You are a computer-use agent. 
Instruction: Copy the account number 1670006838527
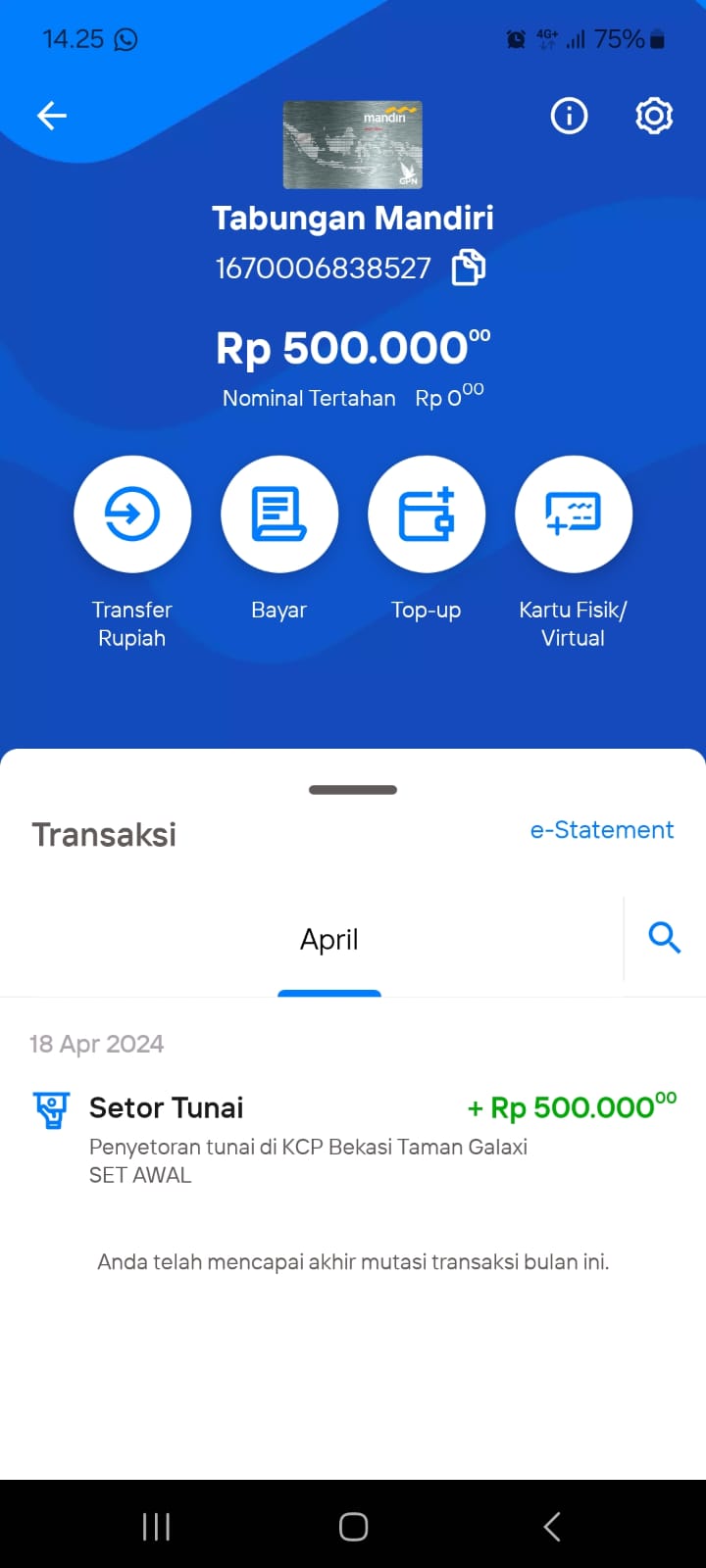point(469,267)
